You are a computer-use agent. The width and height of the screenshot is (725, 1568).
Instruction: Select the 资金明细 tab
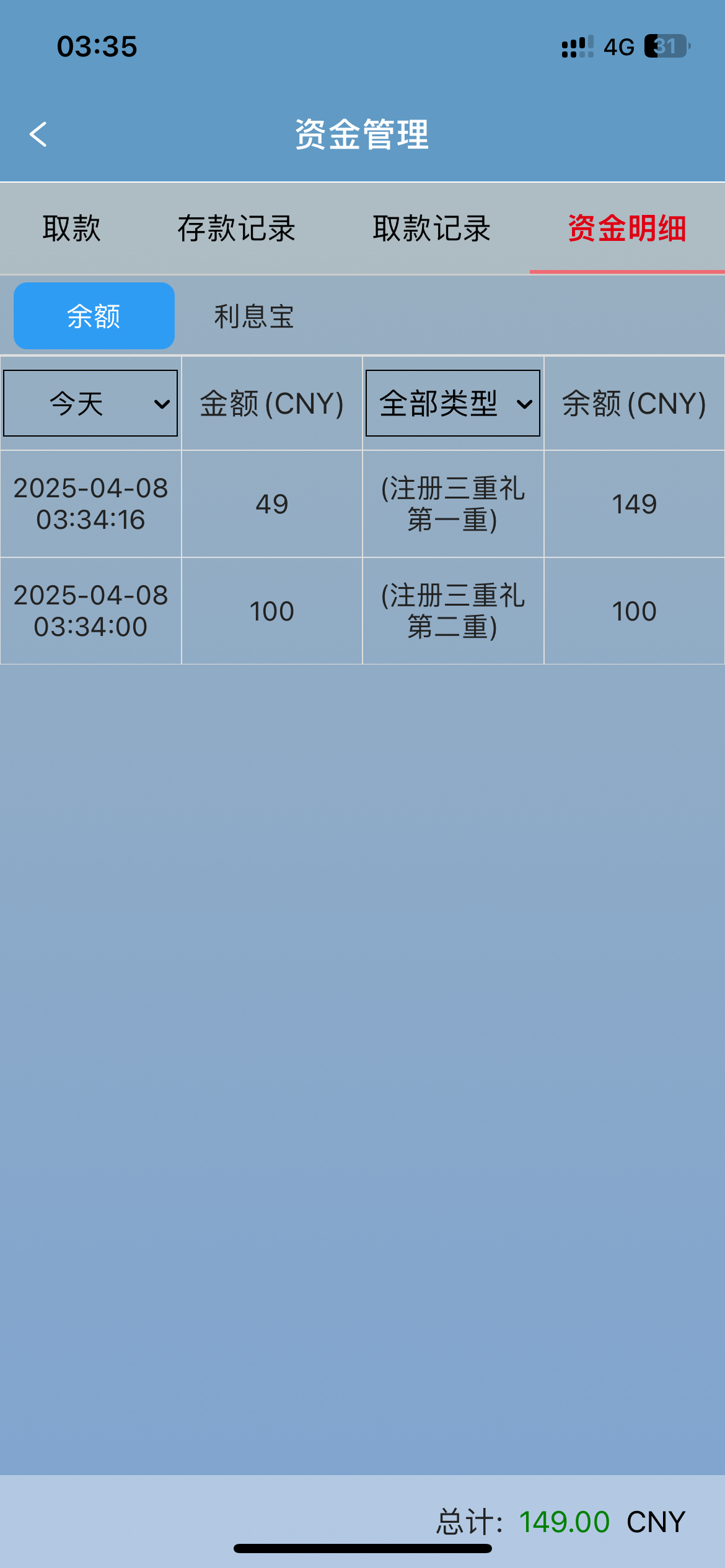(626, 229)
